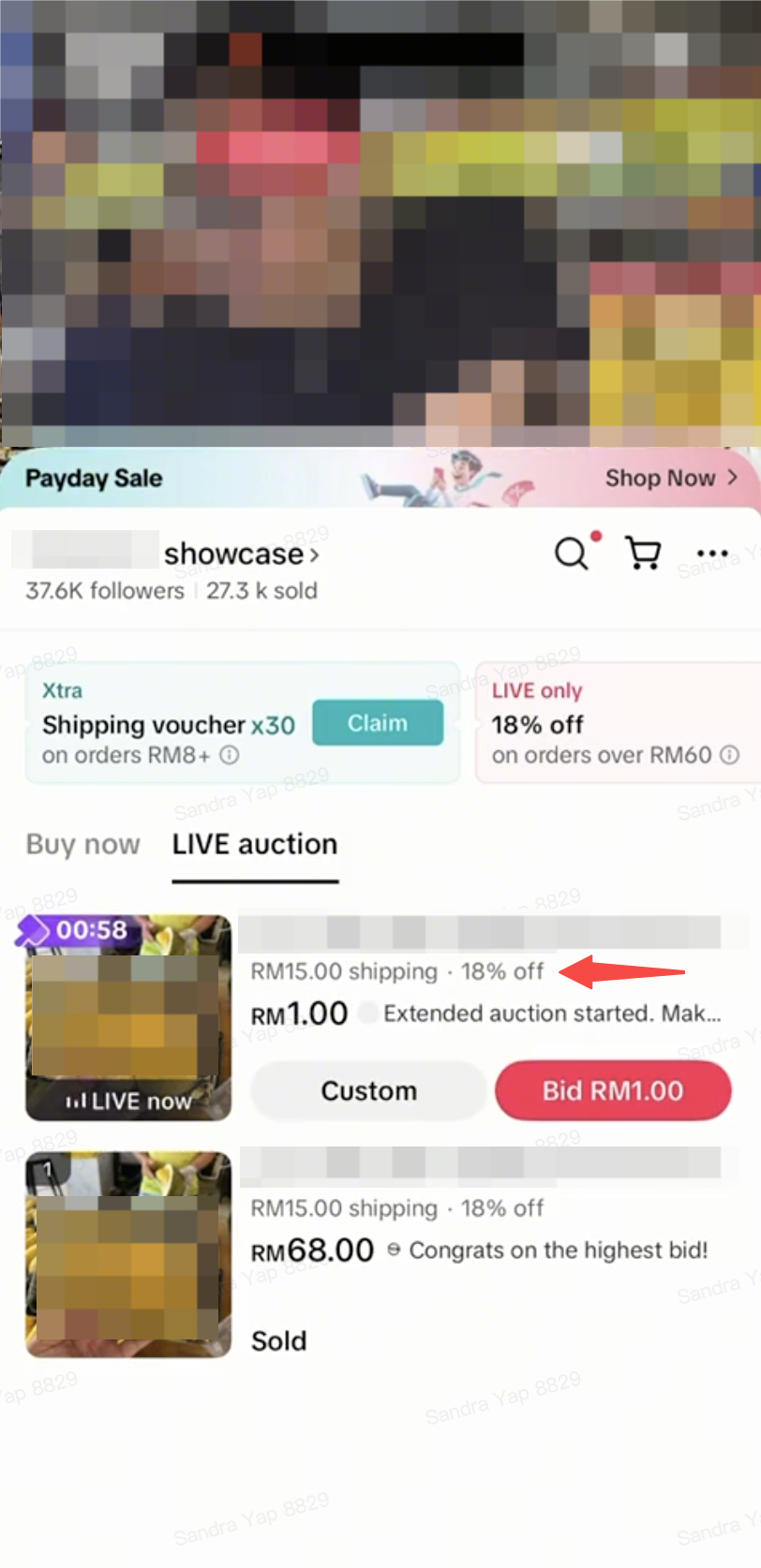
Task: Open the showcase shop page
Action: (242, 555)
